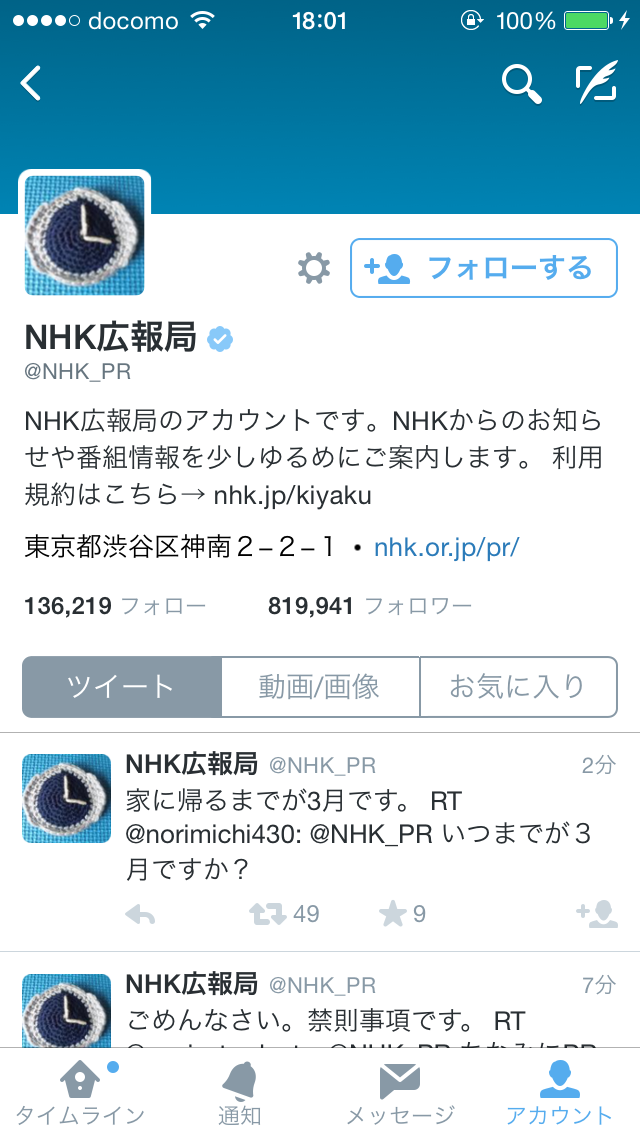This screenshot has height=1136, width=640.
Task: Tap follow icon on 家に帰るまでが3月です tweet
Action: pyautogui.click(x=596, y=914)
